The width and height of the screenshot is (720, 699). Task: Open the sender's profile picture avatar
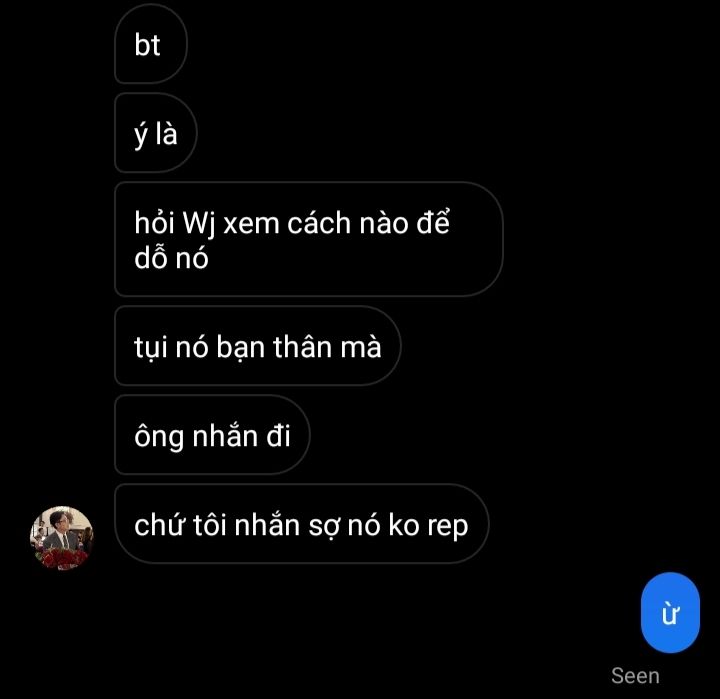click(x=61, y=538)
